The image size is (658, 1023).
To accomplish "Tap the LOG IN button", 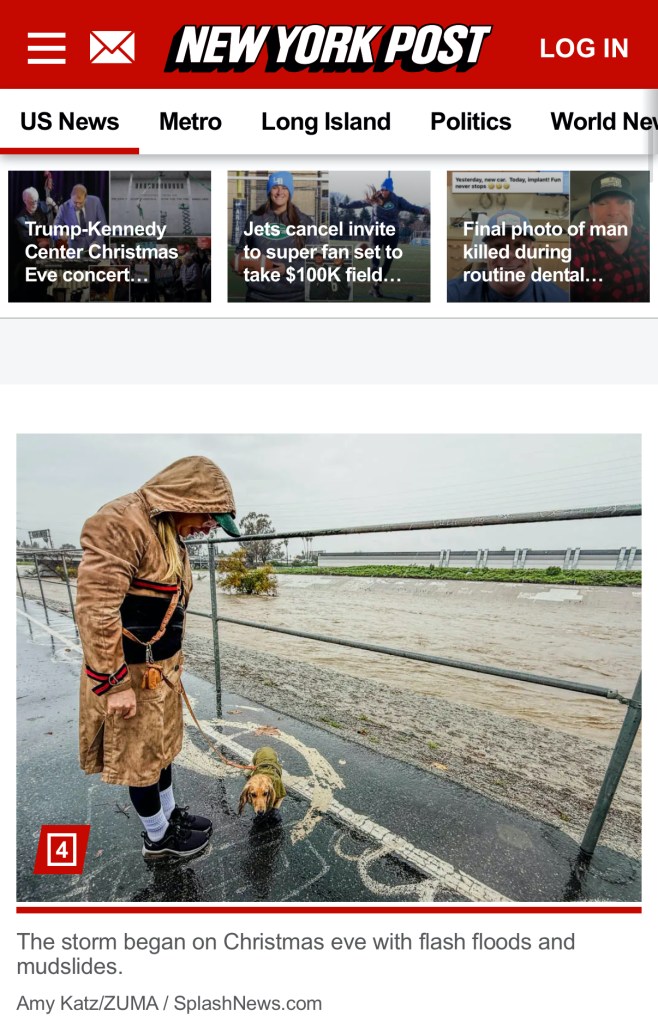I will click(584, 48).
